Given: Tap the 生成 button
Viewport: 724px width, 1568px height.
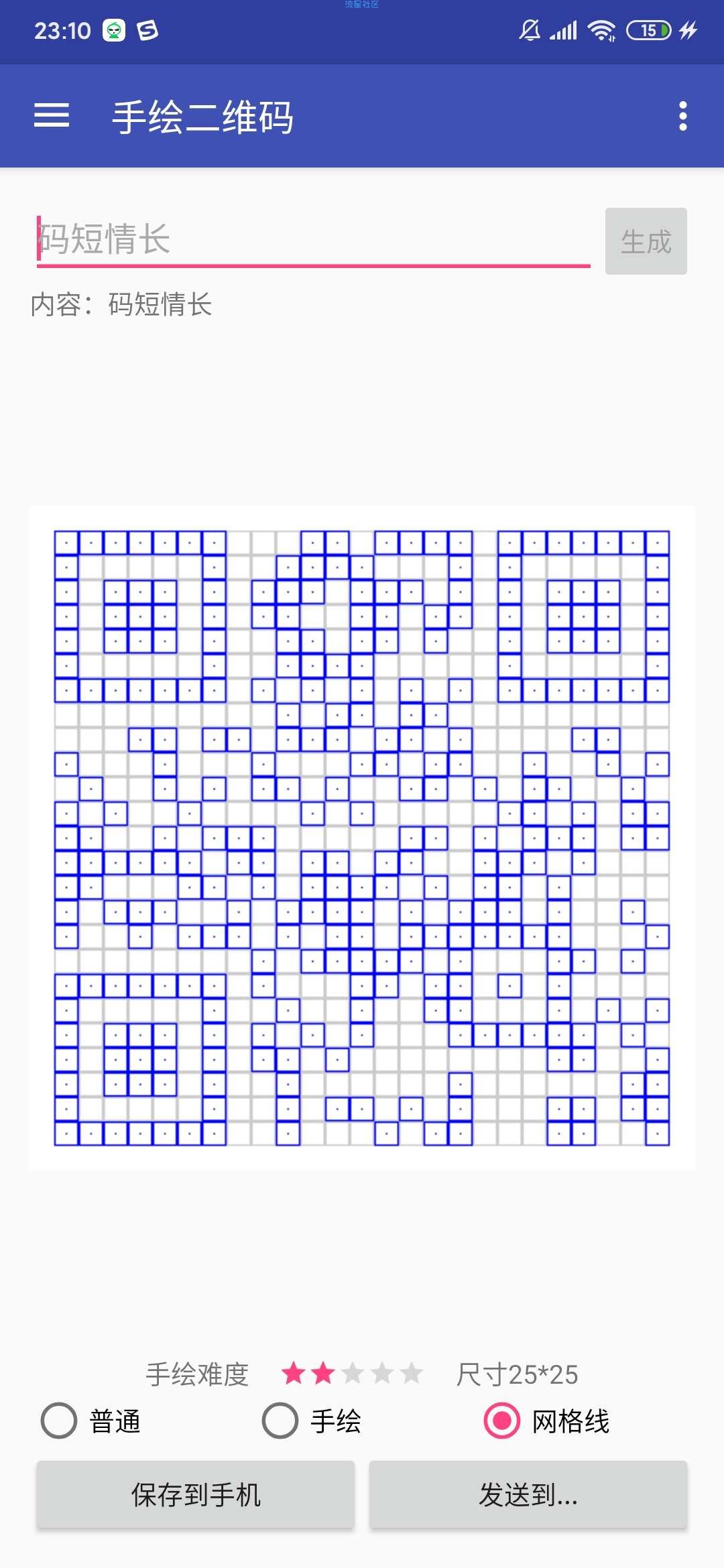Looking at the screenshot, I should pos(646,241).
